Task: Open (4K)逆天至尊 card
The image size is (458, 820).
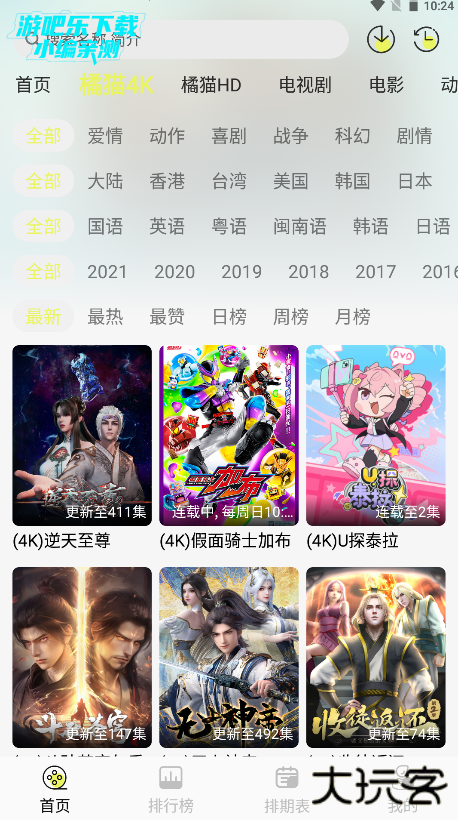Action: (82, 448)
